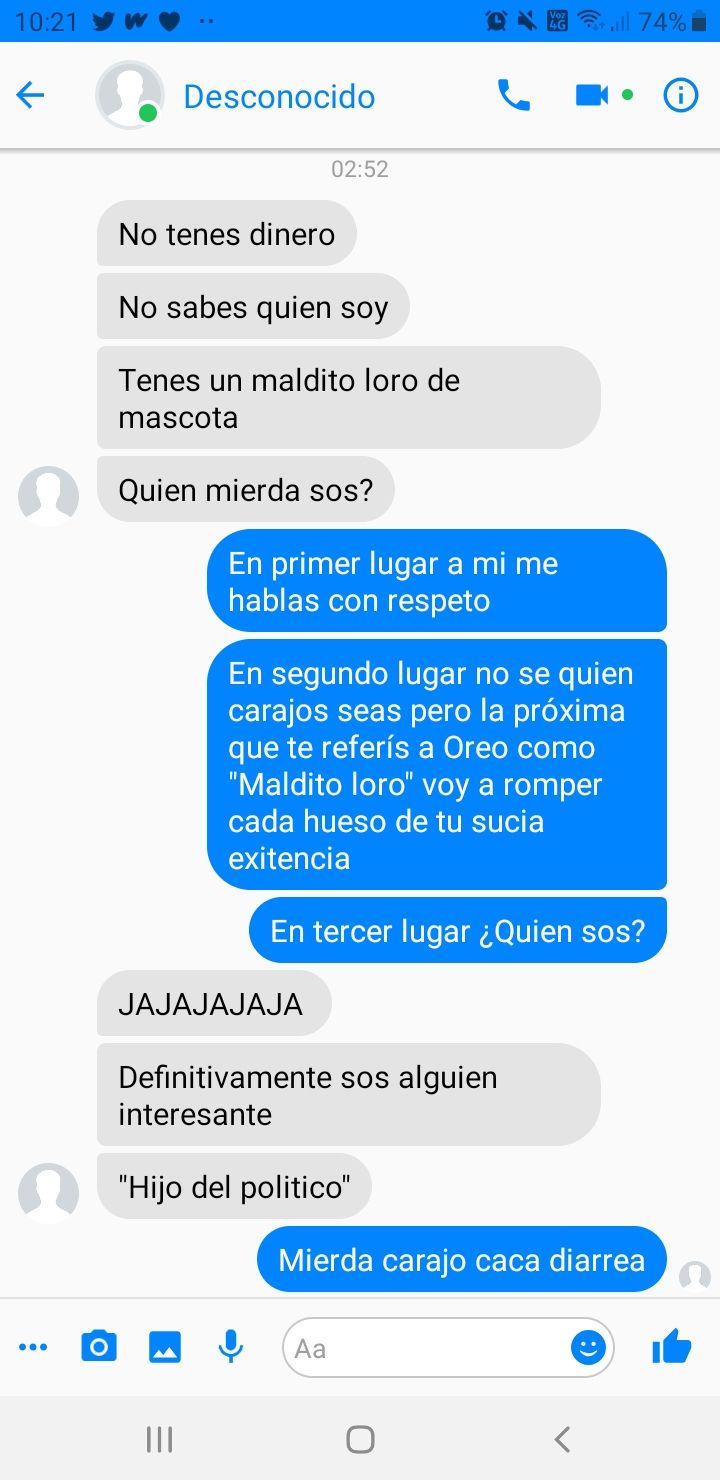Image resolution: width=720 pixels, height=1480 pixels.
Task: Tap the system home button
Action: coord(360,1439)
